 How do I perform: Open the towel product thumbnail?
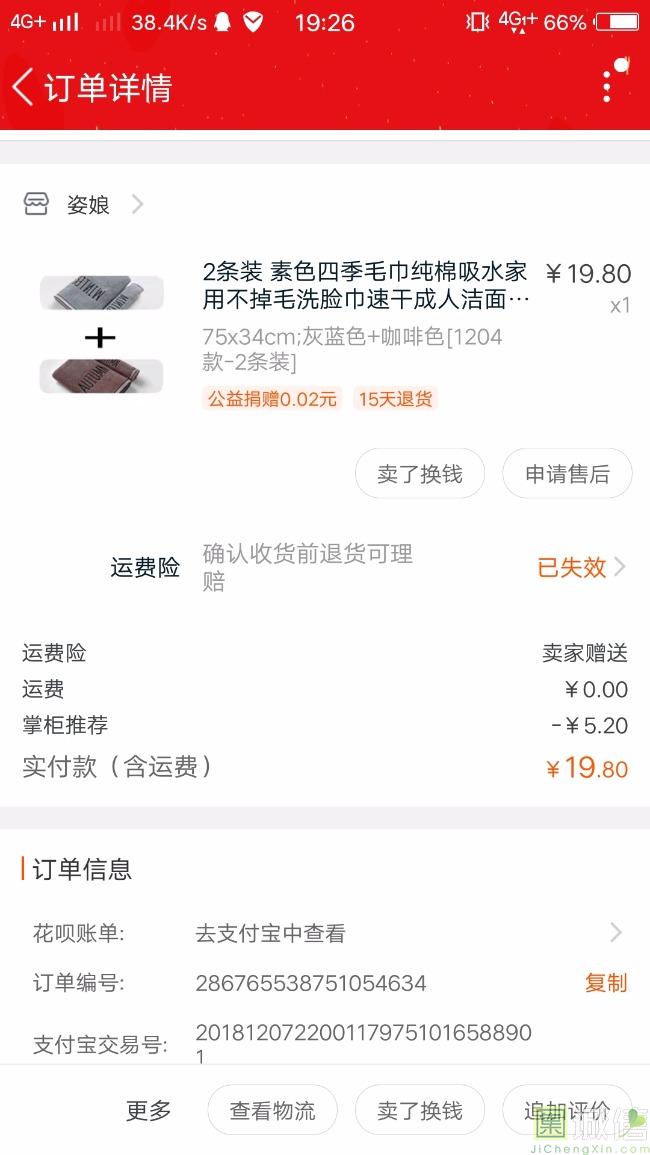[x=101, y=334]
